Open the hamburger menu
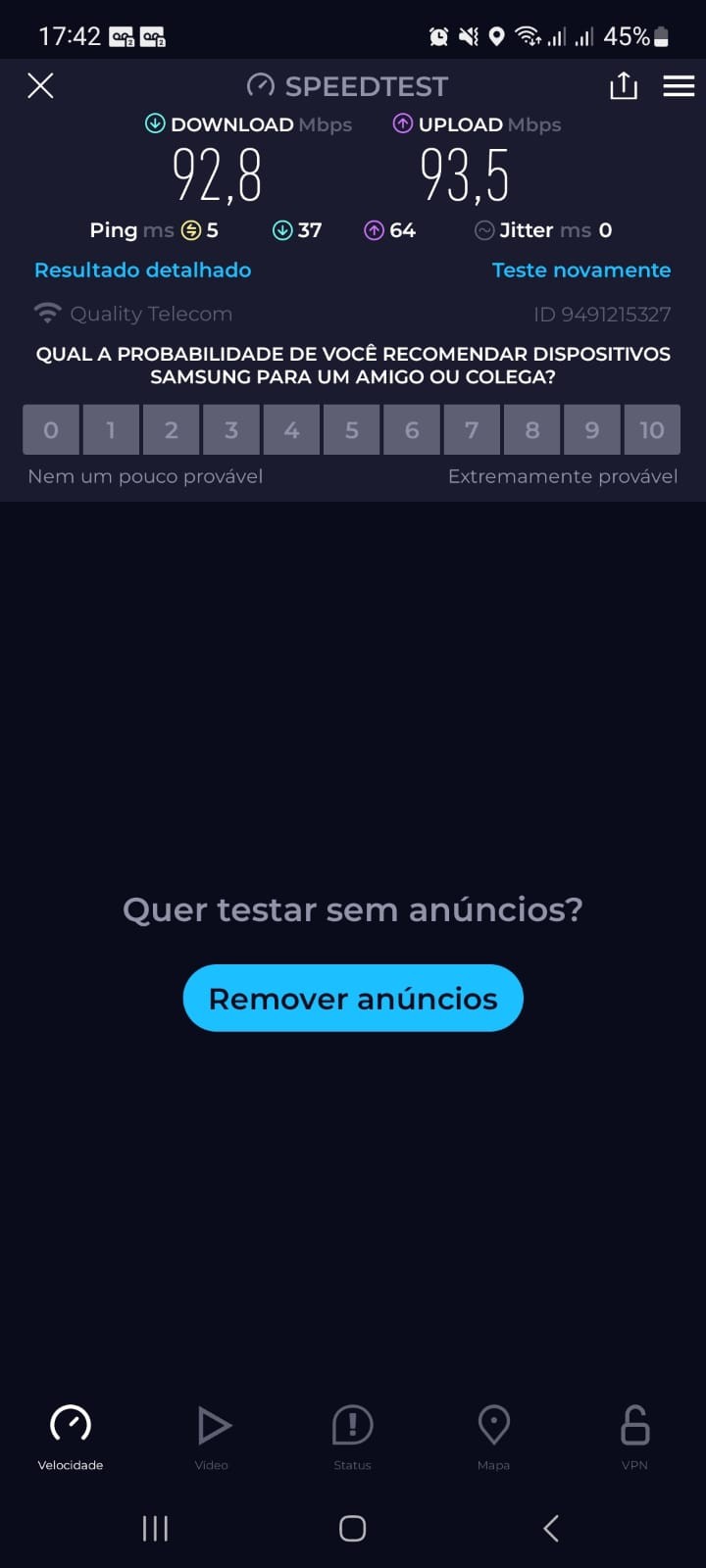This screenshot has width=706, height=1568. 679,86
